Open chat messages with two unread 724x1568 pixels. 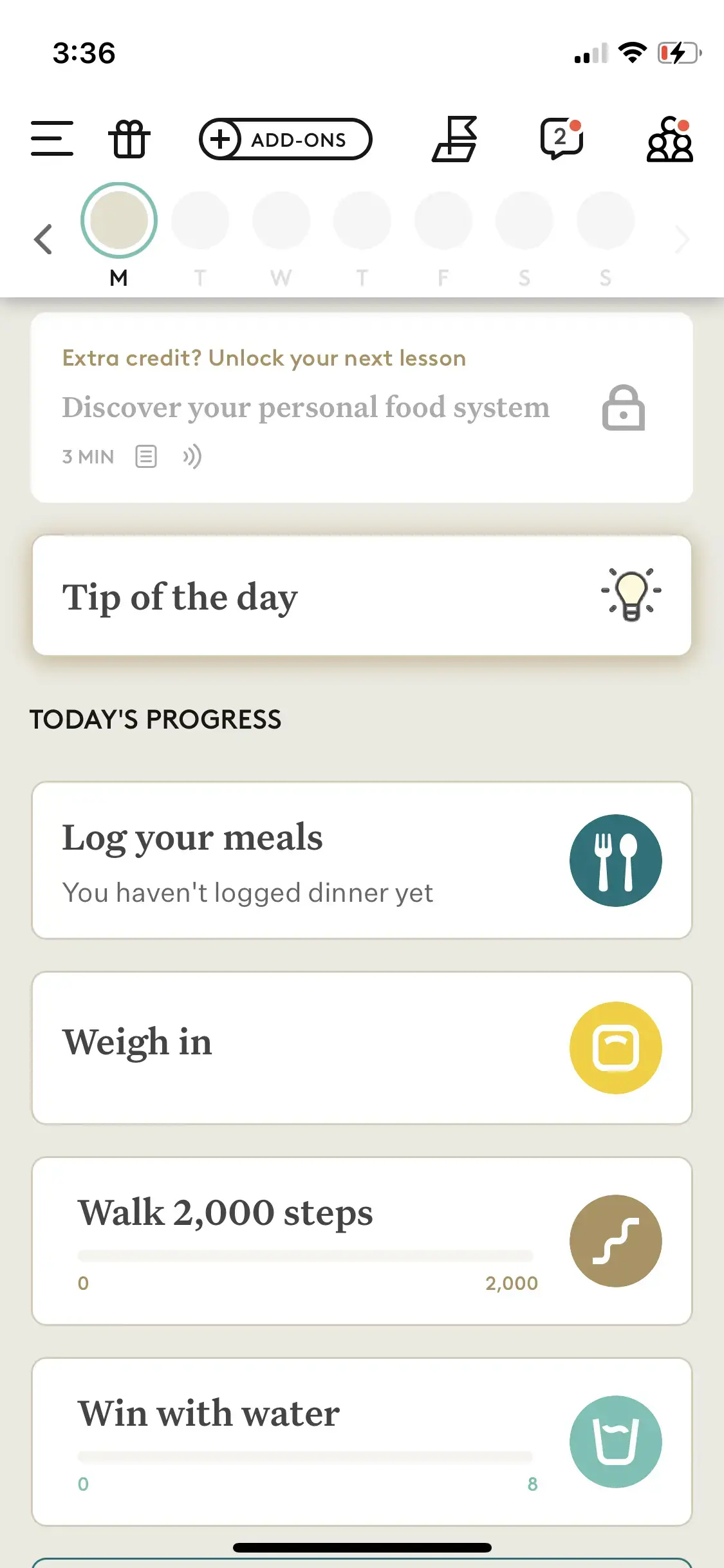point(562,138)
